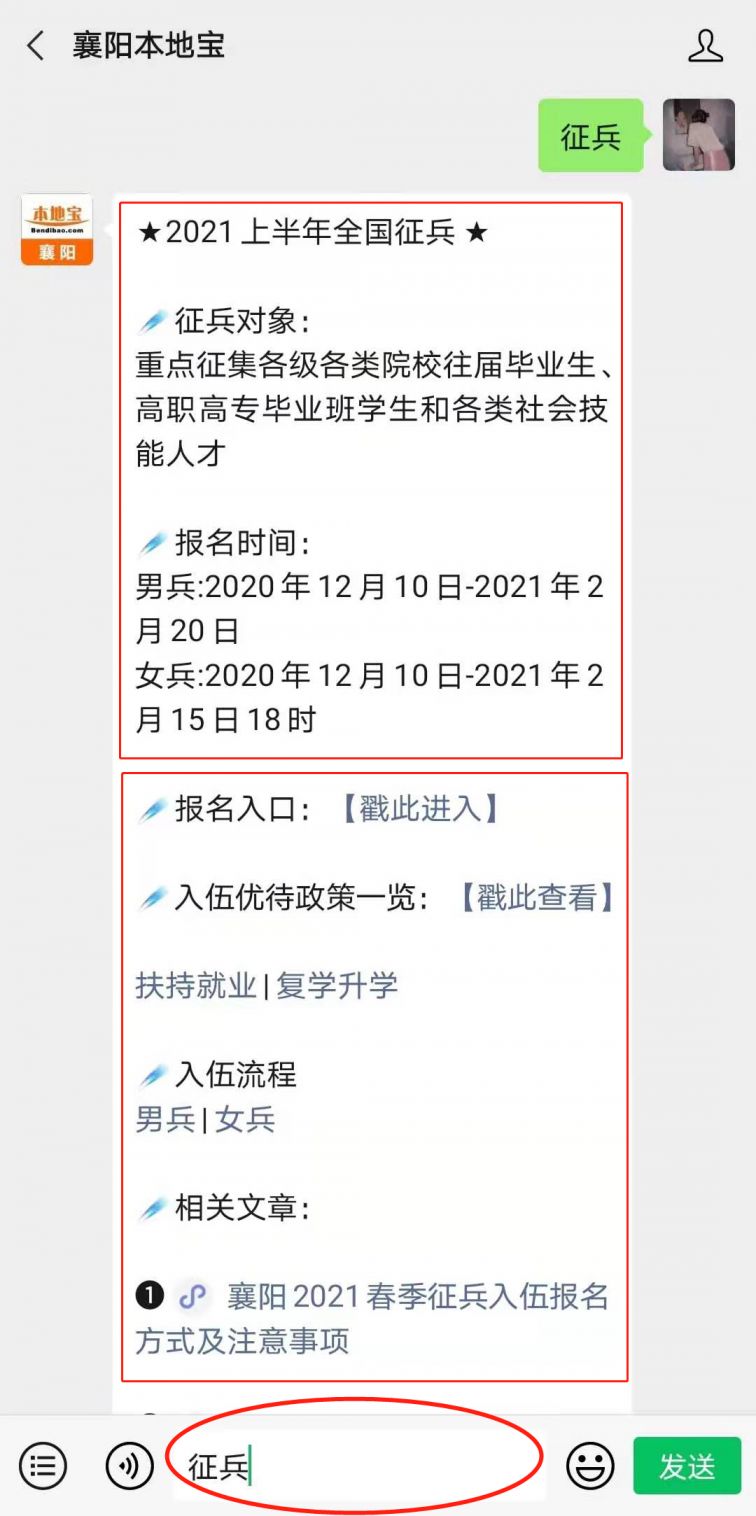Tap the 襄阳本地宝 account avatar
Screen dimensions: 756x1516
coord(57,230)
